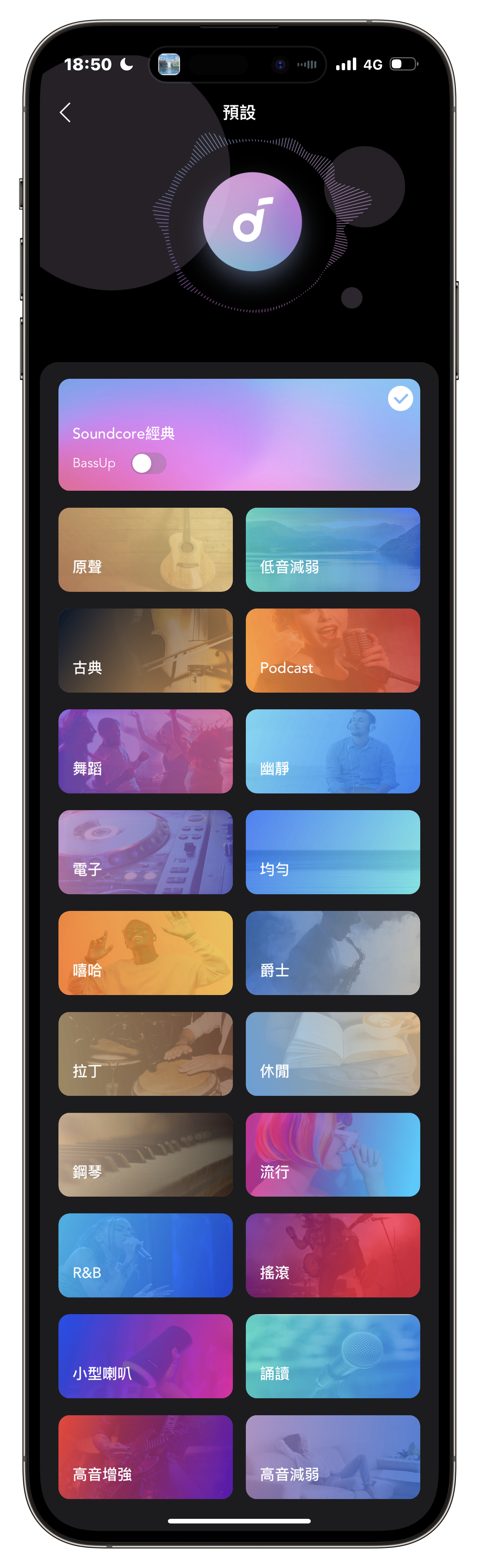This screenshot has height=1568, width=479.
Task: Choose the 舞蹈 preset
Action: (145, 751)
